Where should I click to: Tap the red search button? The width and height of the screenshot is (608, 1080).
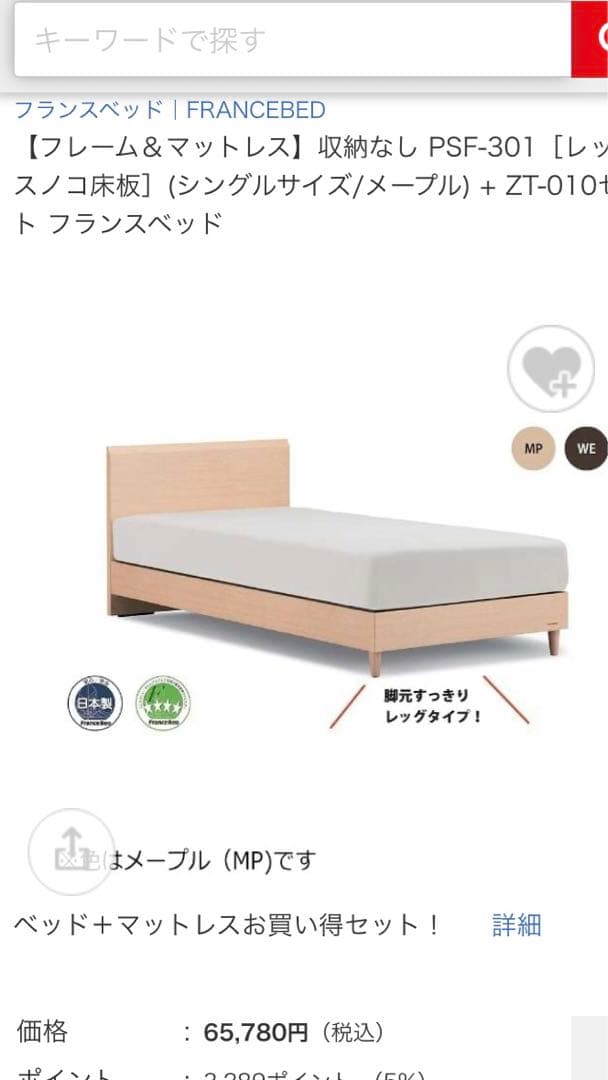coord(591,40)
